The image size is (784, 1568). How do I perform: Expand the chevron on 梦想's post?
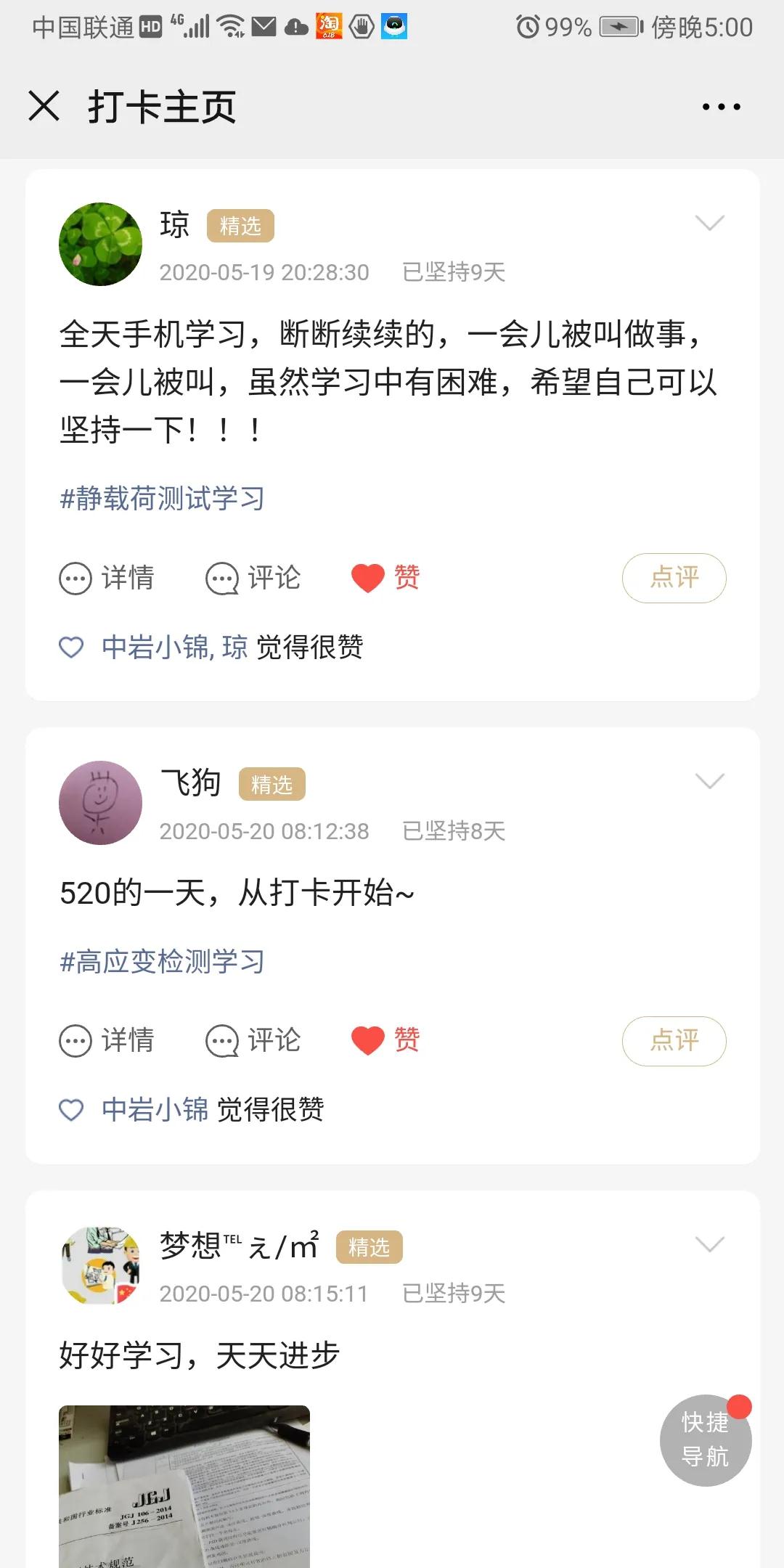click(709, 1244)
